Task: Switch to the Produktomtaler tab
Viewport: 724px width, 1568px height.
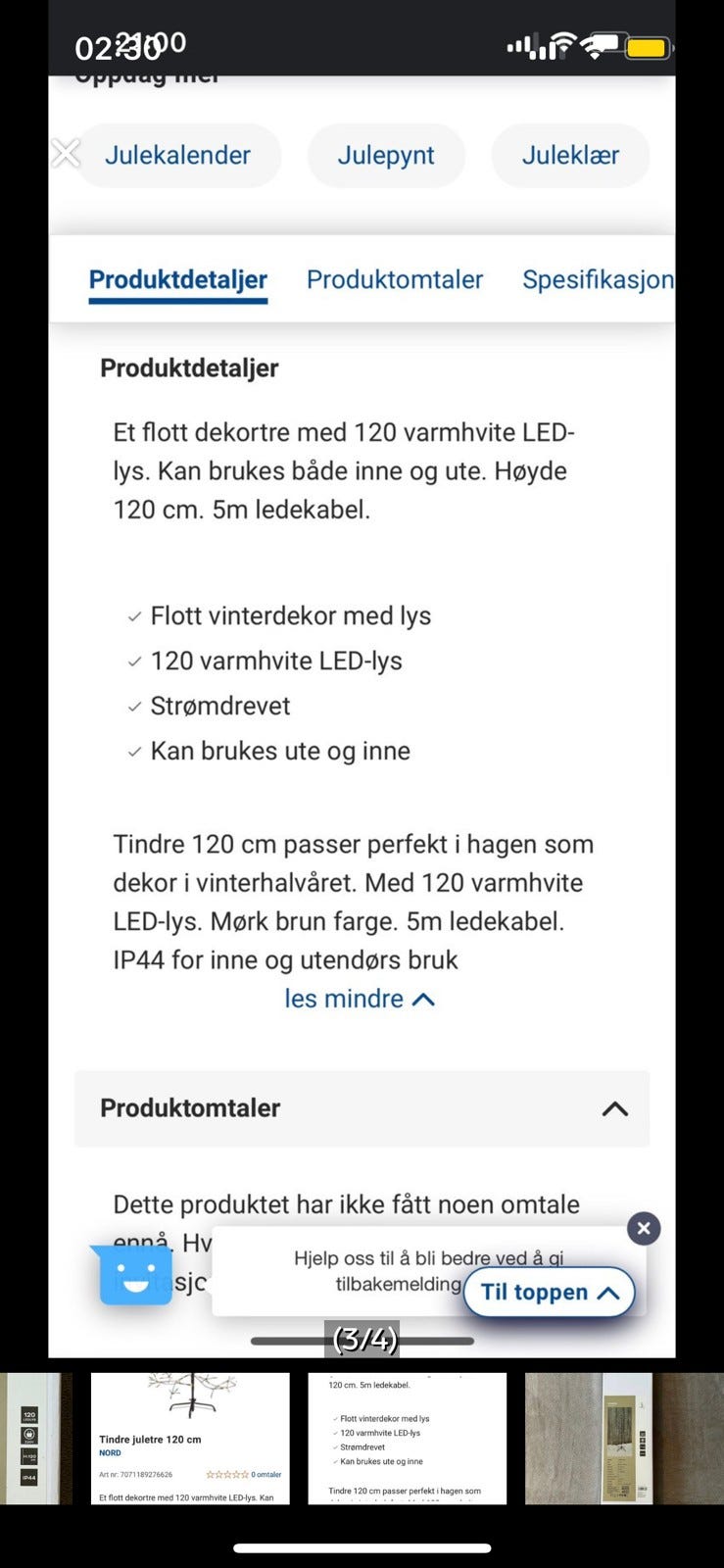Action: 395,279
